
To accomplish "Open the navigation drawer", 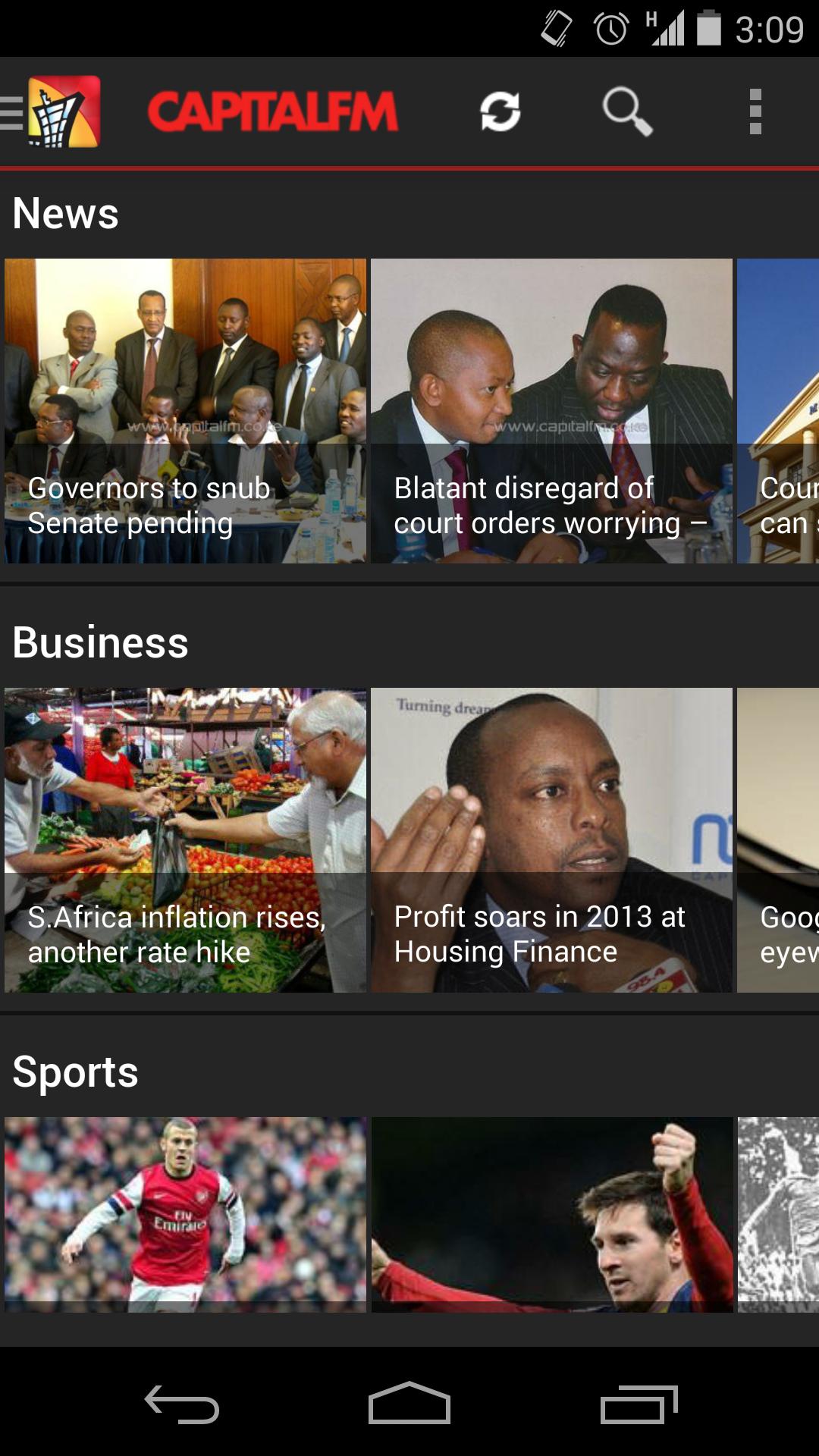I will click(x=11, y=111).
